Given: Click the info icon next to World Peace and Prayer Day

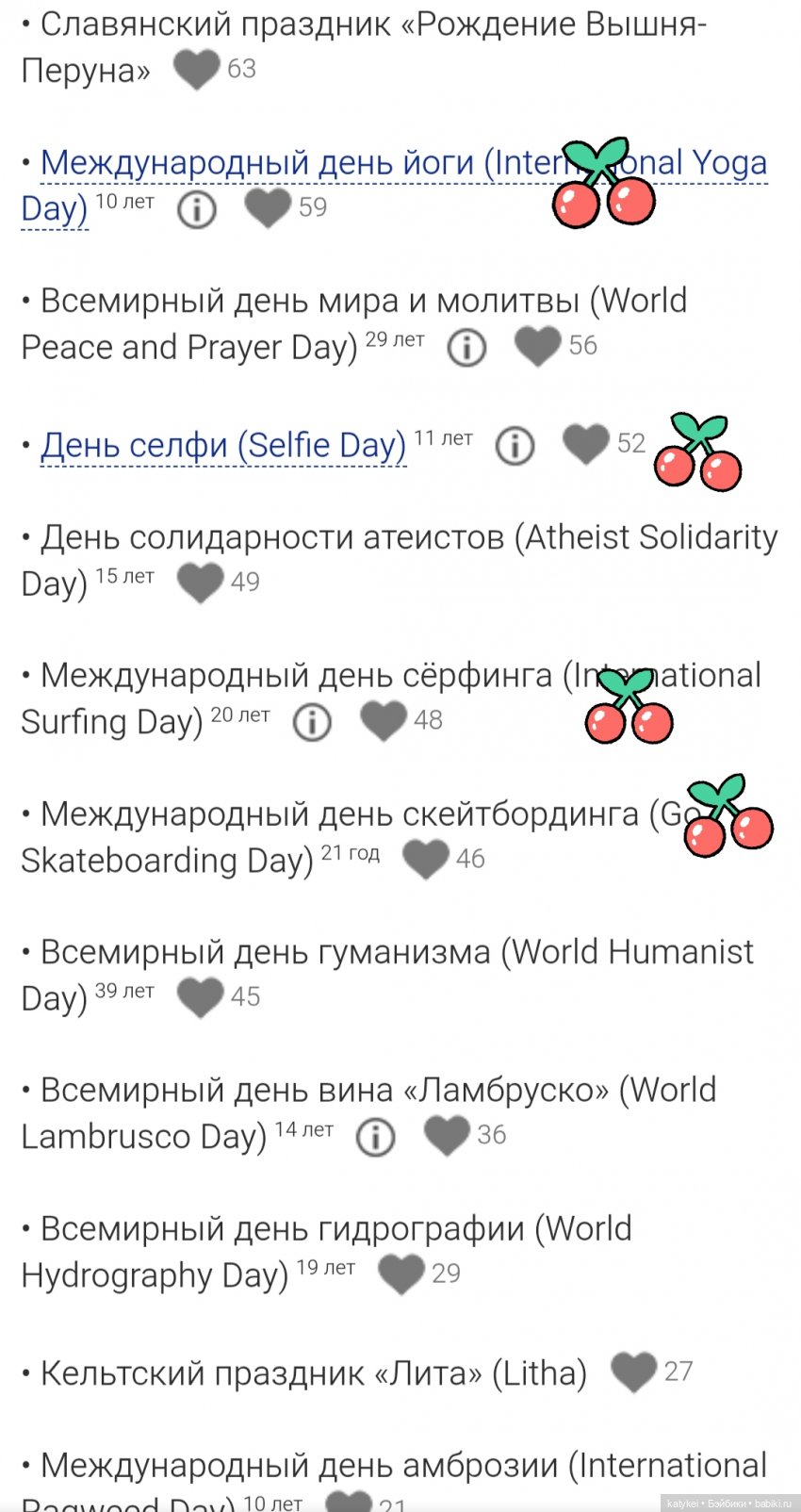Looking at the screenshot, I should 466,347.
